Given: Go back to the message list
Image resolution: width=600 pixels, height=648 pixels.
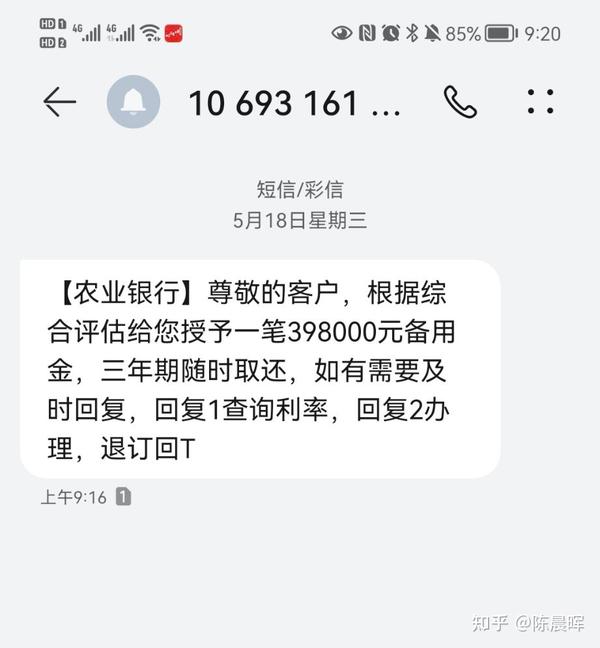Looking at the screenshot, I should coord(59,102).
